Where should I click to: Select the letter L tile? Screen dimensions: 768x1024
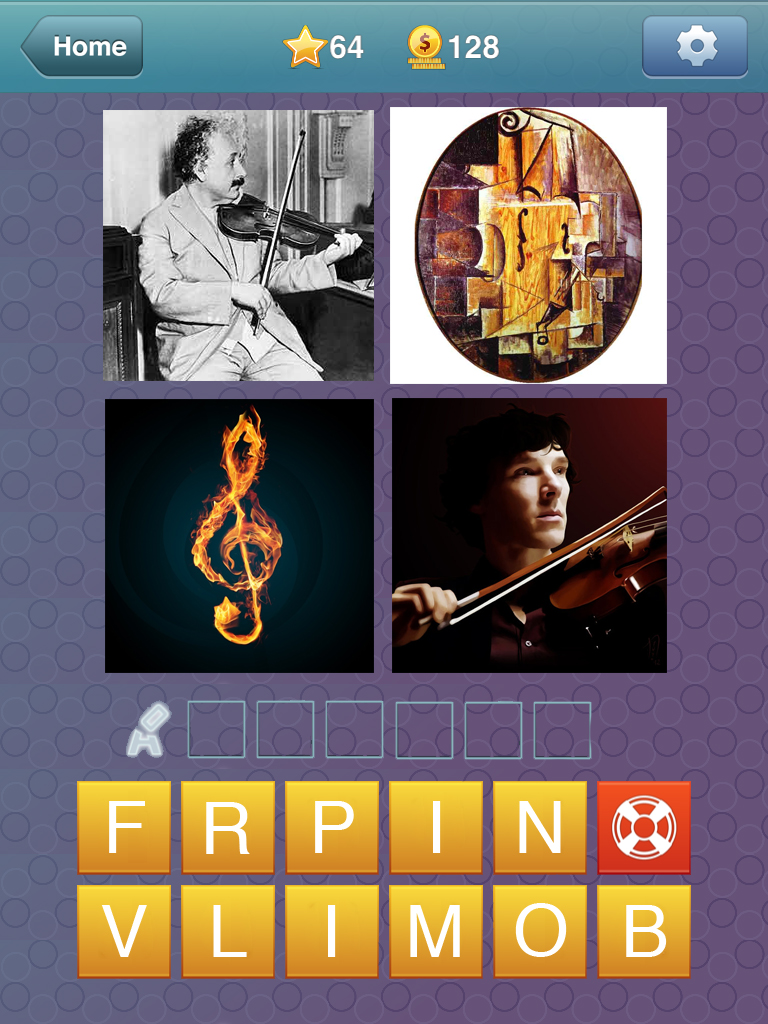pyautogui.click(x=228, y=931)
